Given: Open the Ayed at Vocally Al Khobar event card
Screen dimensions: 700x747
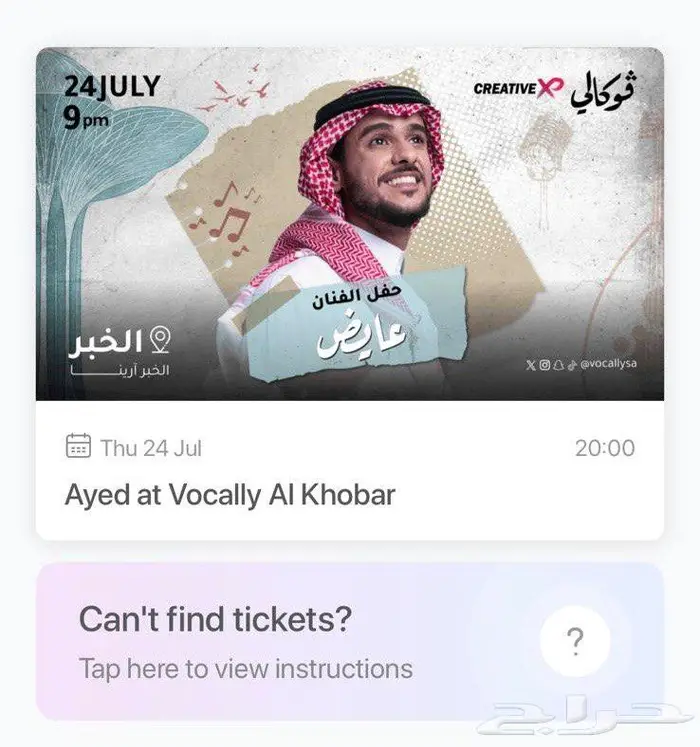Looking at the screenshot, I should tap(350, 293).
